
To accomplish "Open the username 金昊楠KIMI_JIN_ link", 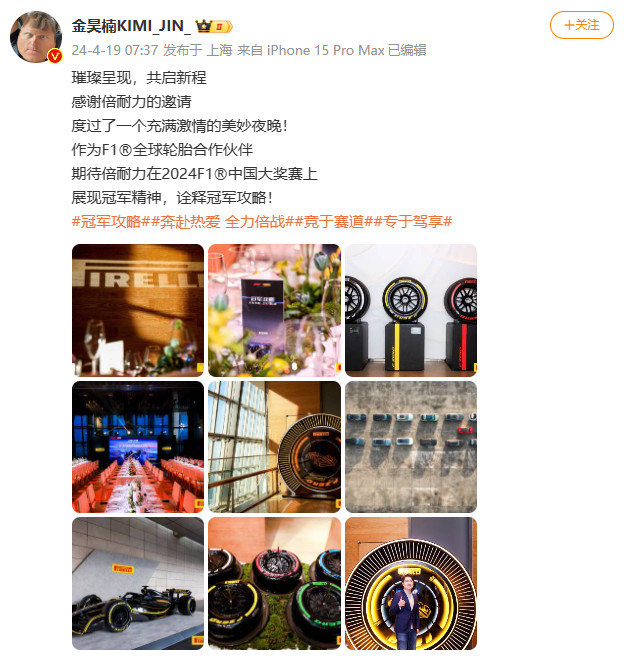I will pos(128,26).
